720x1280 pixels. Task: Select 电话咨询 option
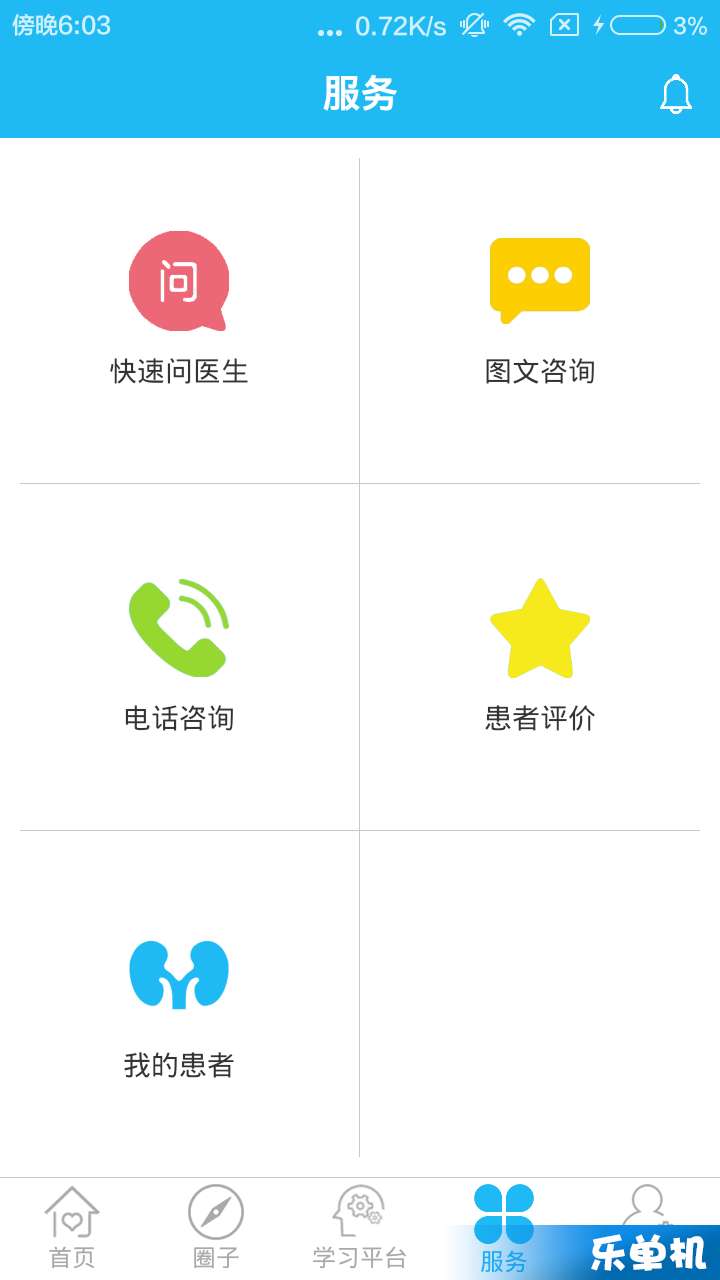click(x=179, y=656)
